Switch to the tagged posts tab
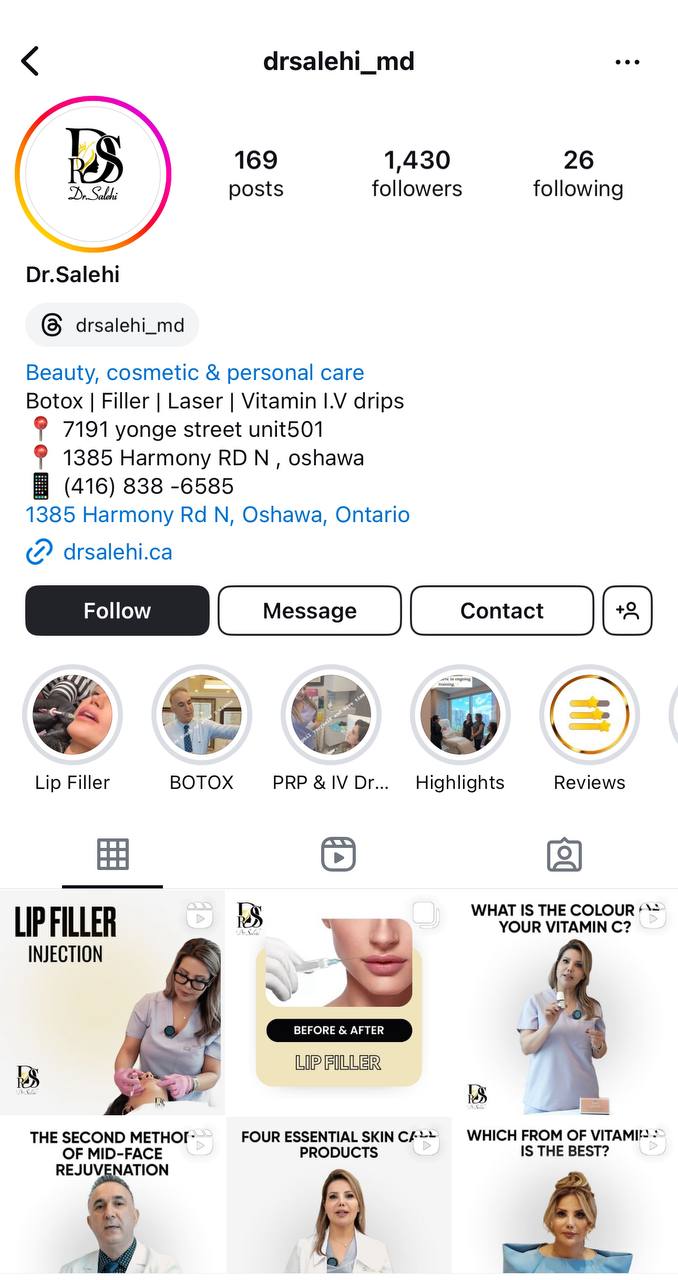This screenshot has height=1280, width=678. point(564,854)
